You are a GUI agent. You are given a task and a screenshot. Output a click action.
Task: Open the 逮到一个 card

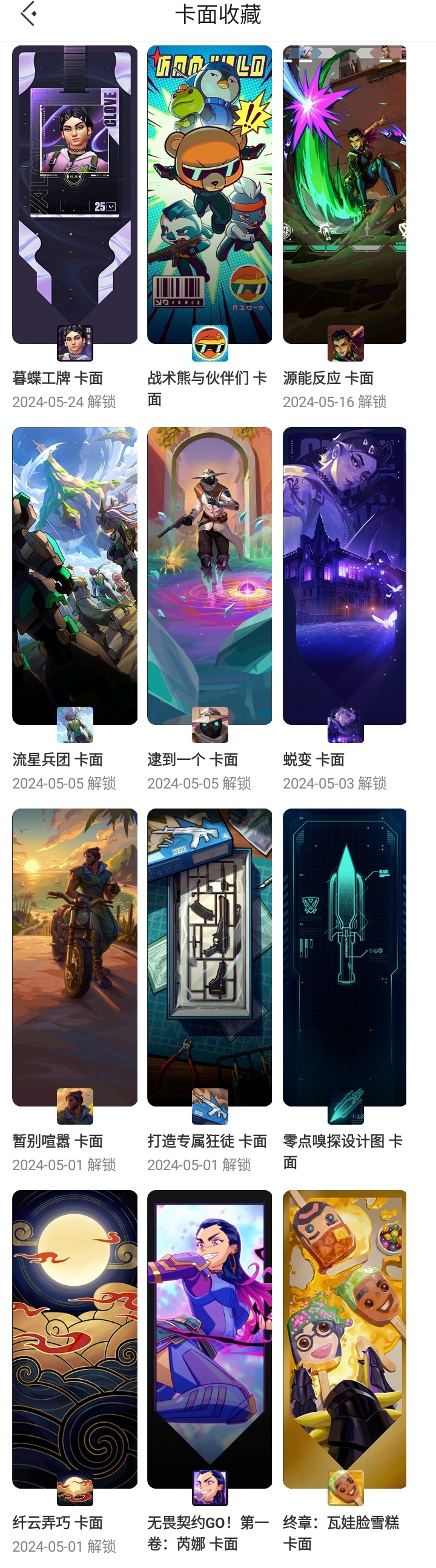[x=210, y=575]
